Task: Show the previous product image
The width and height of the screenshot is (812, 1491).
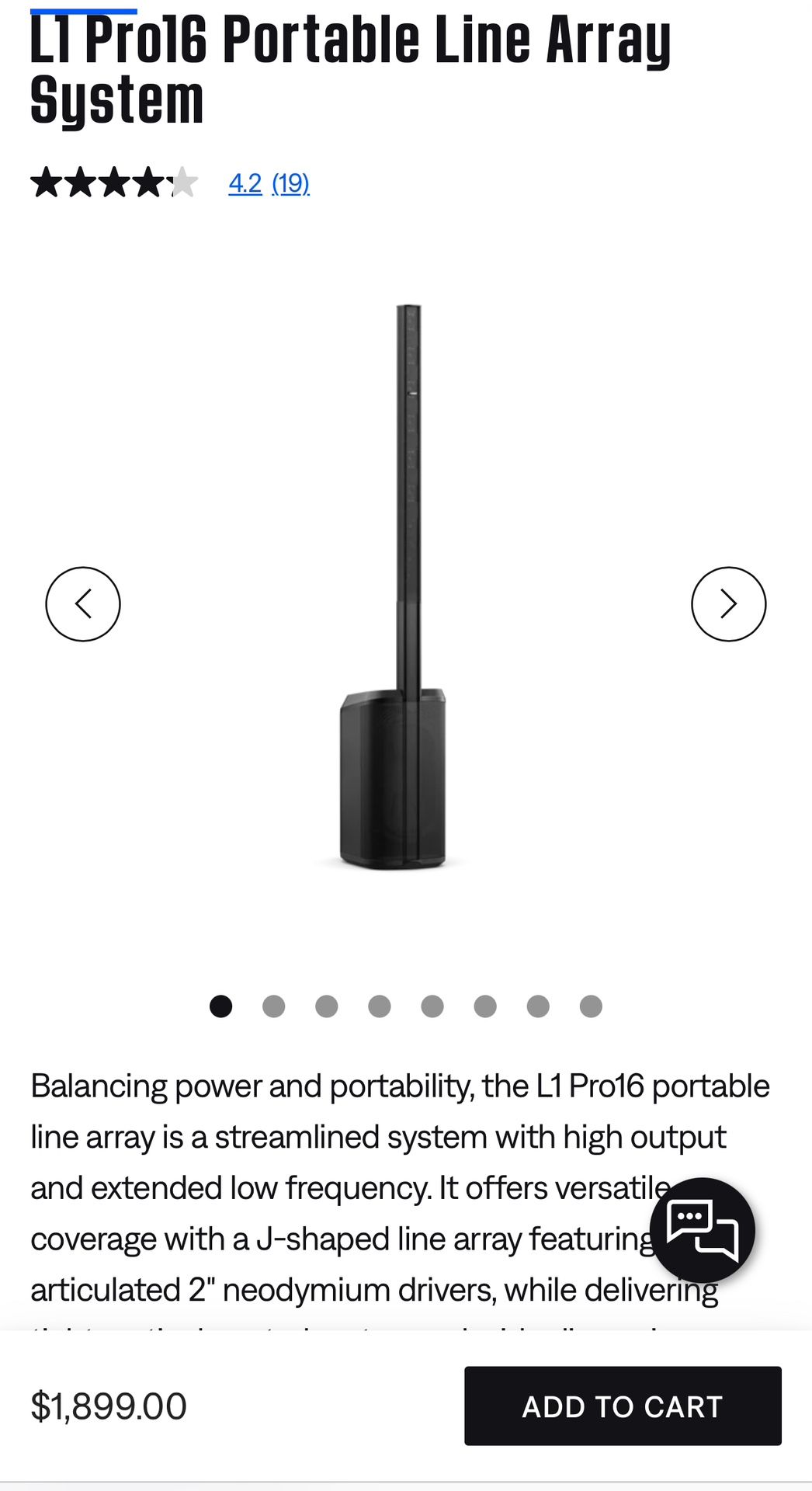Action: (83, 604)
